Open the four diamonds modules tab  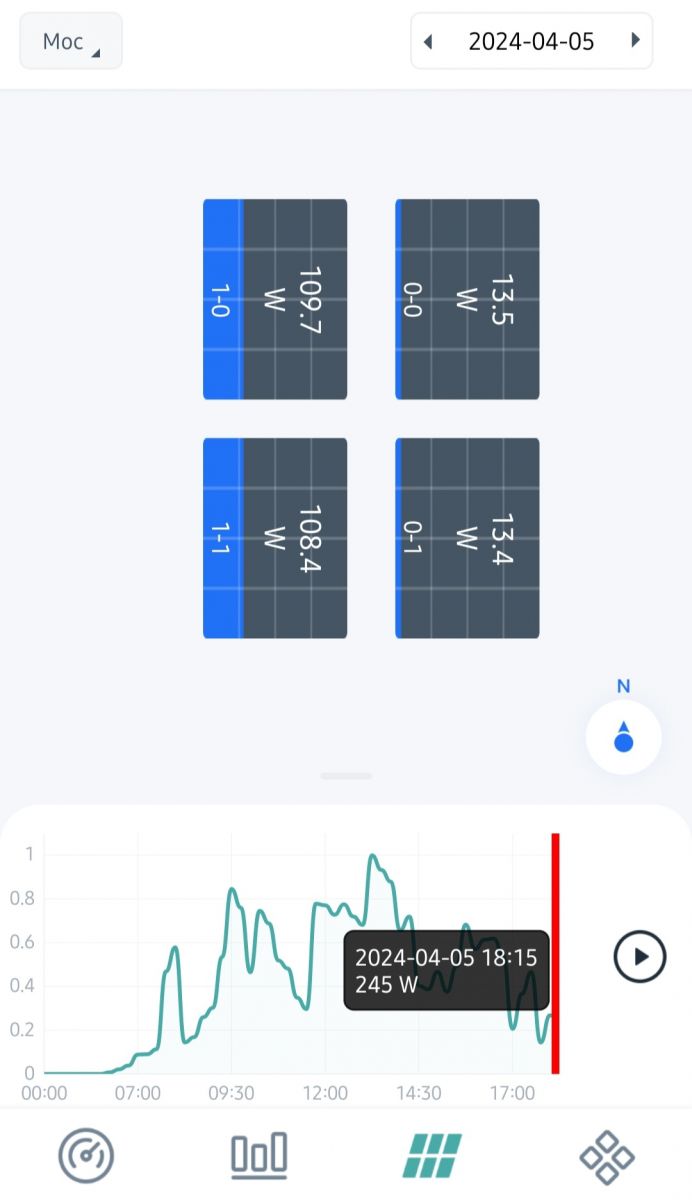coord(607,1157)
